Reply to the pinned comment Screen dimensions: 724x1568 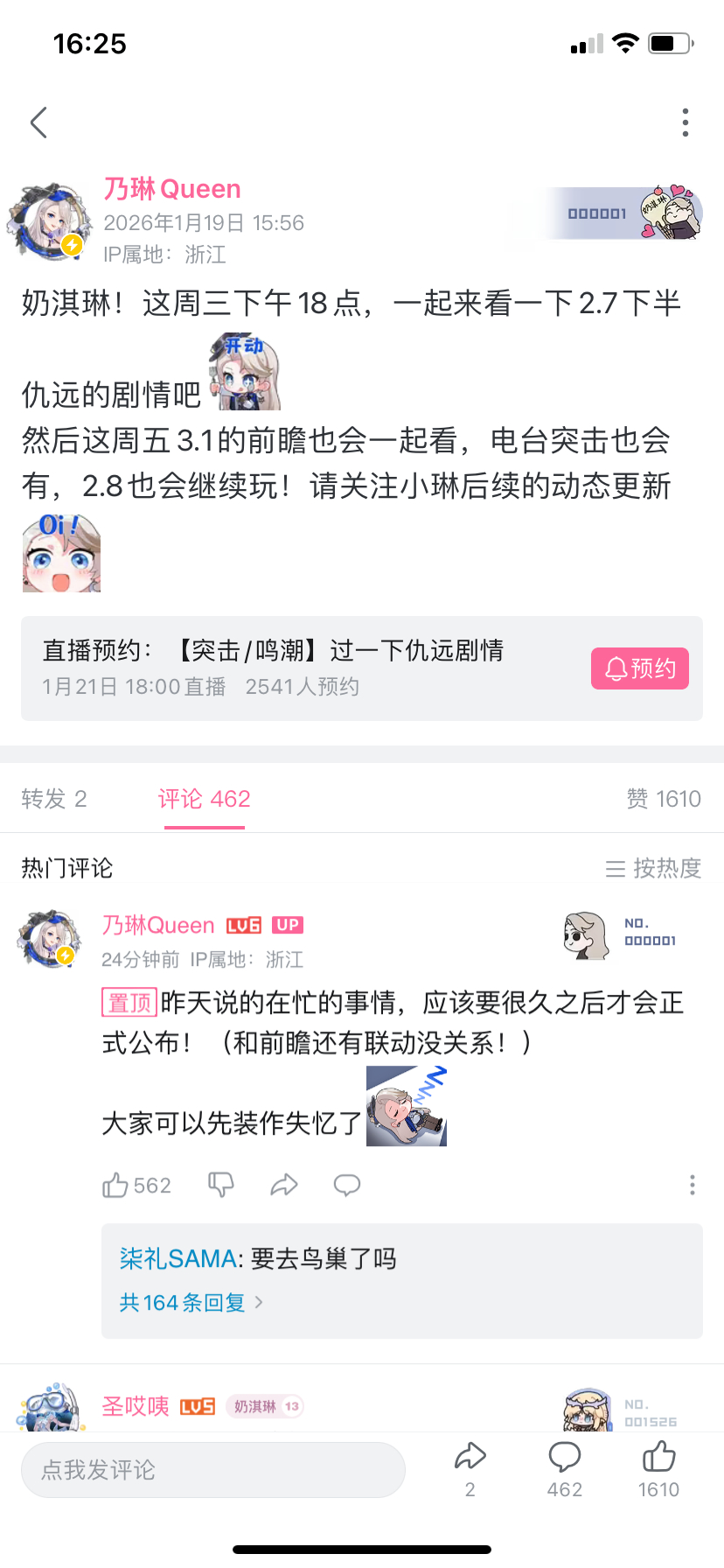point(347,1186)
